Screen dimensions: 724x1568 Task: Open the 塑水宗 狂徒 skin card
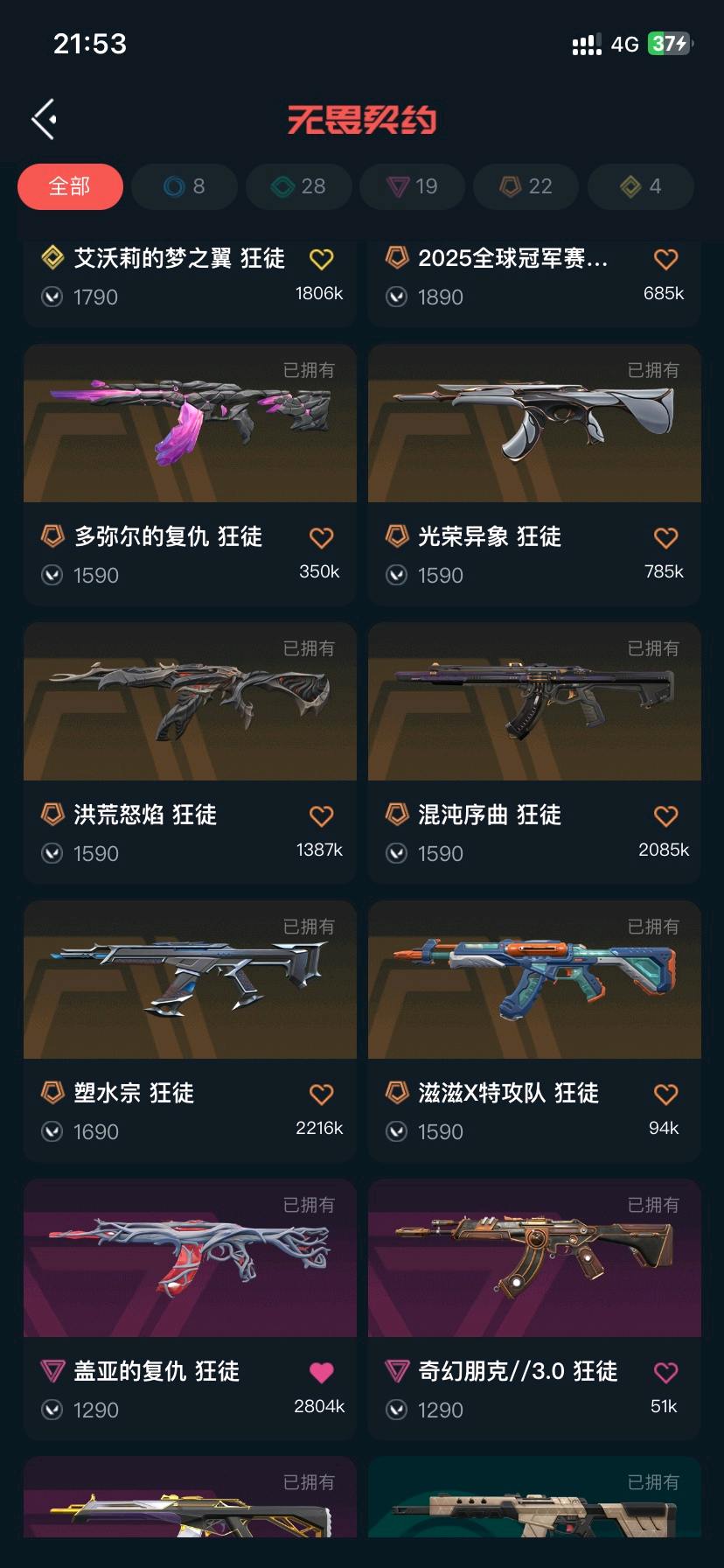(190, 1032)
